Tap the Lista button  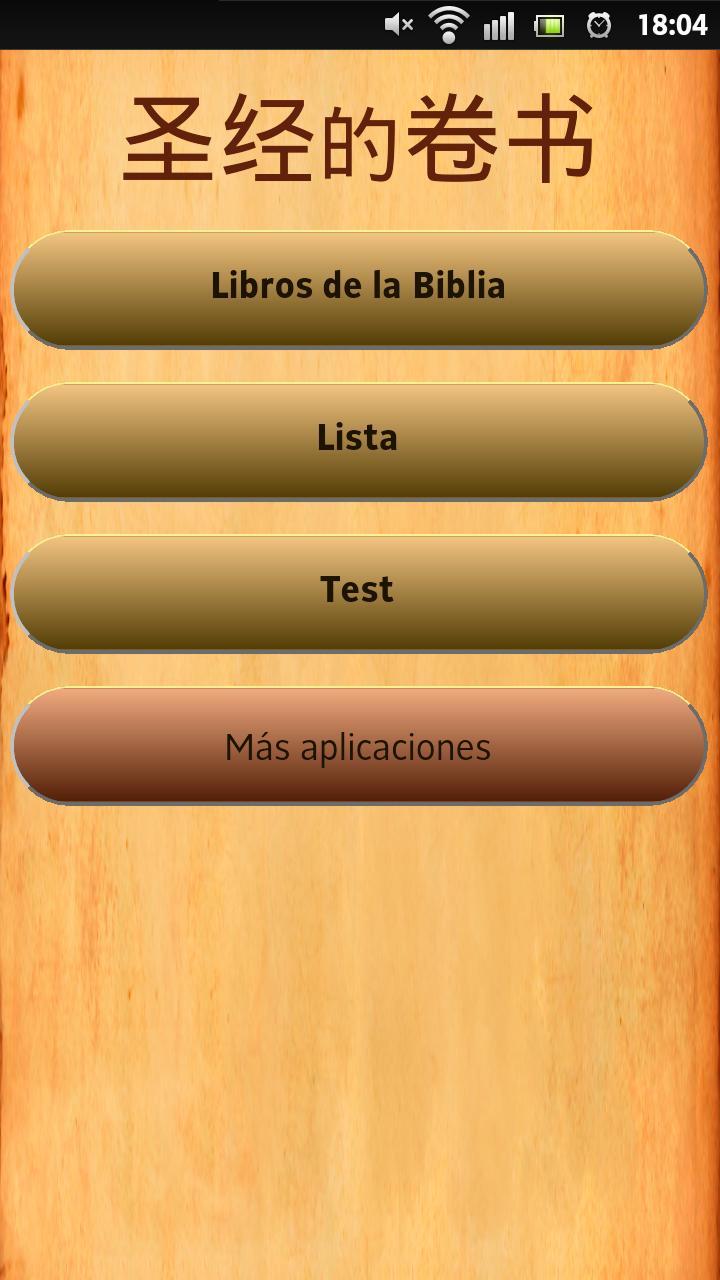click(x=358, y=441)
